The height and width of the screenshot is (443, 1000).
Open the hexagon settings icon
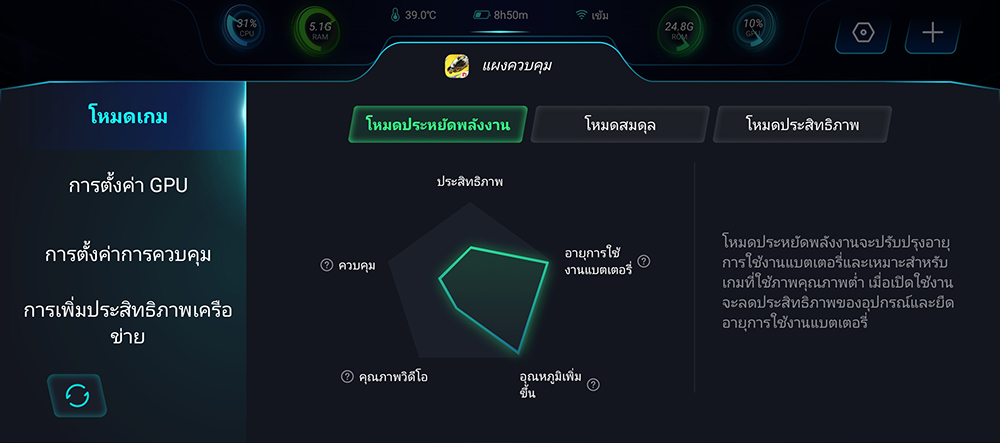(863, 32)
